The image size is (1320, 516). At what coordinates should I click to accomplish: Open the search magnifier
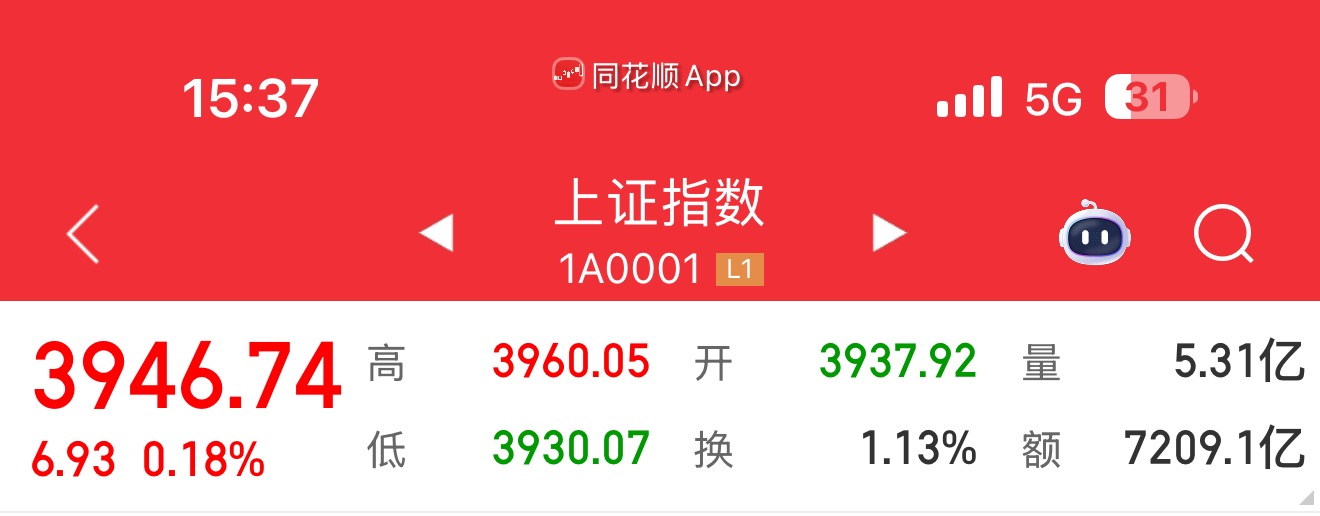pos(1224,235)
